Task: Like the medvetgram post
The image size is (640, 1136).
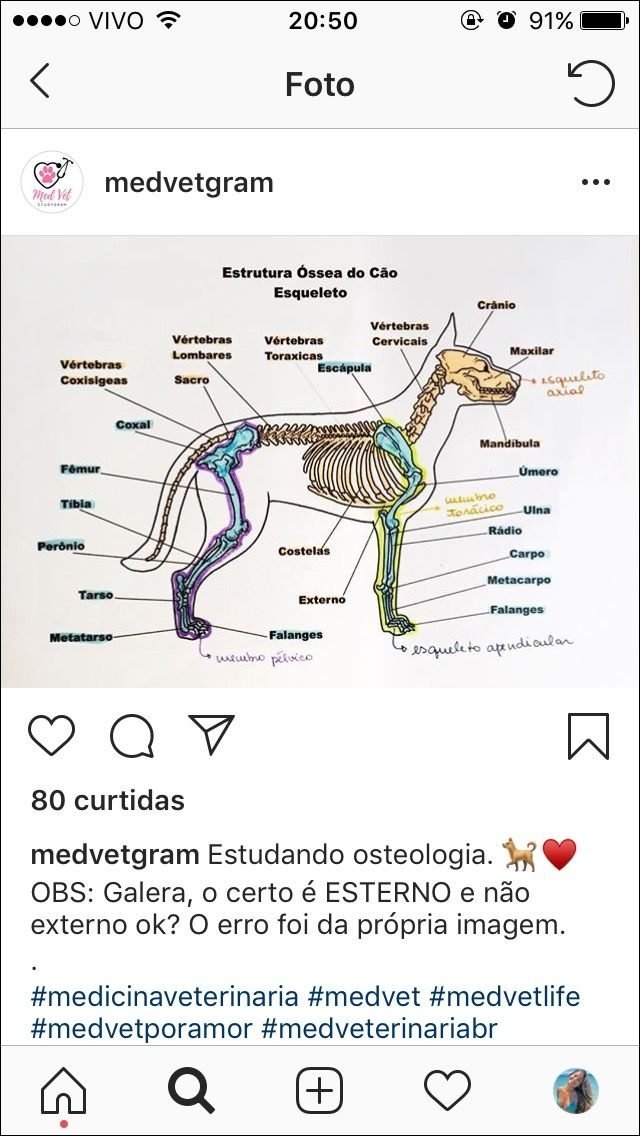Action: click(51, 736)
